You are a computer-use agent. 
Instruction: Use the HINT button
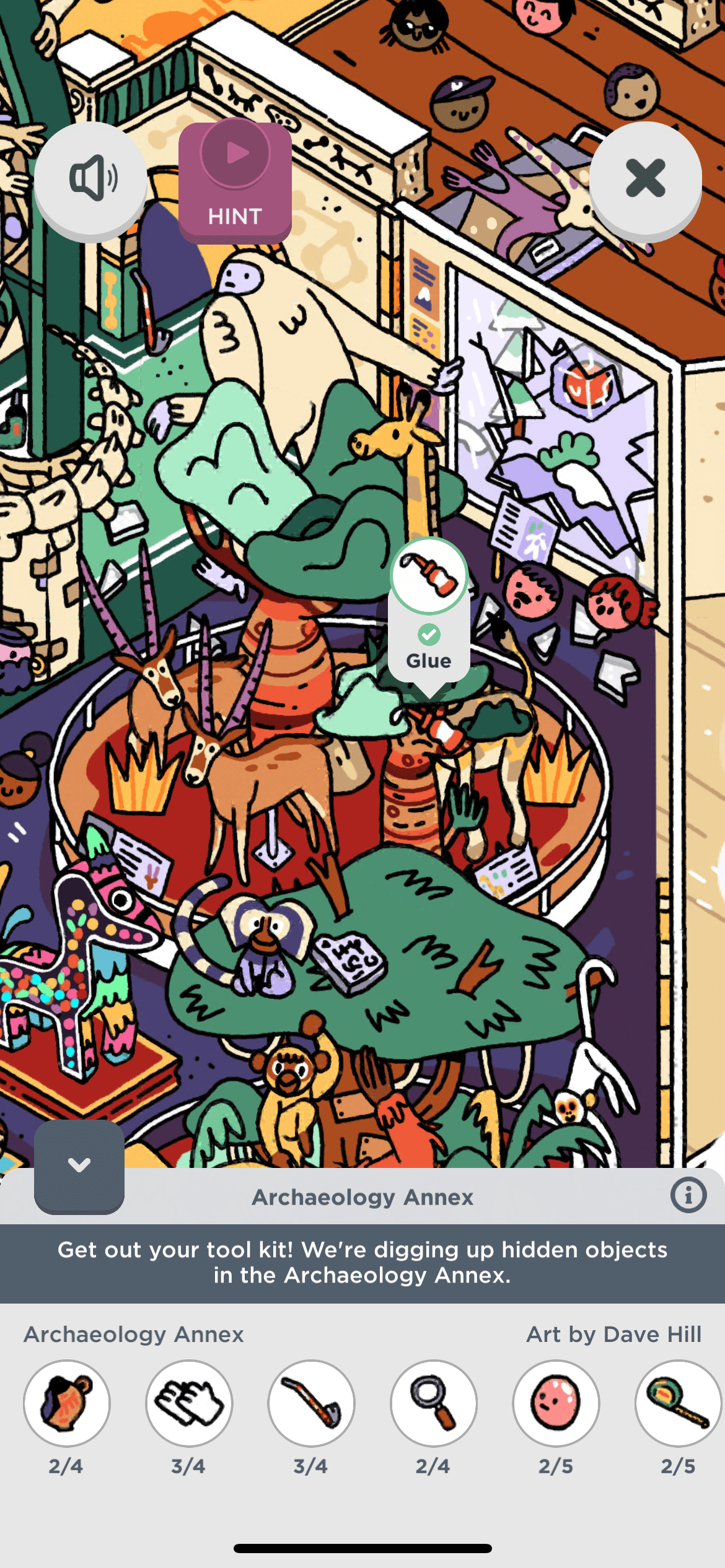[235, 181]
